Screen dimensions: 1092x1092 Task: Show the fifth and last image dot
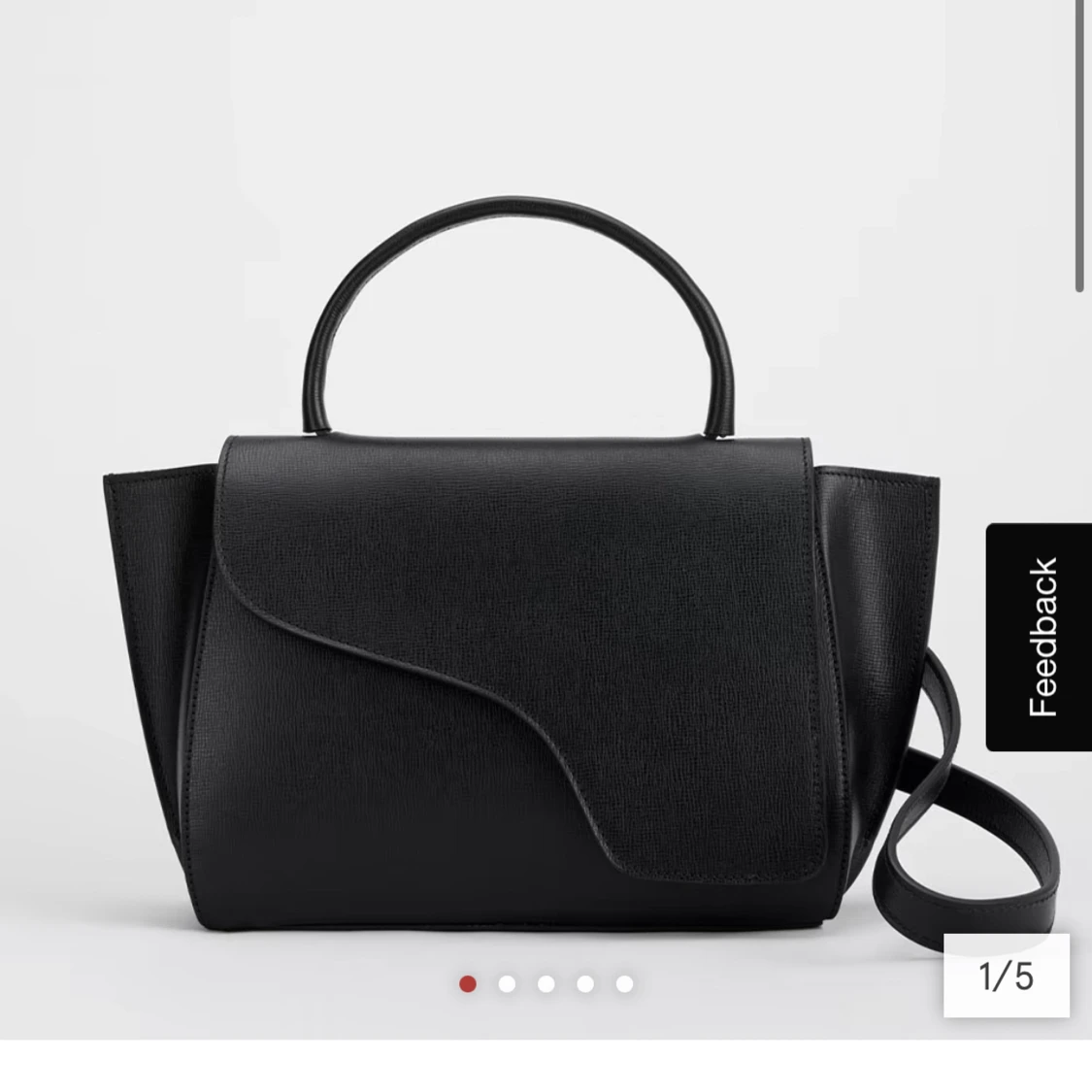624,984
